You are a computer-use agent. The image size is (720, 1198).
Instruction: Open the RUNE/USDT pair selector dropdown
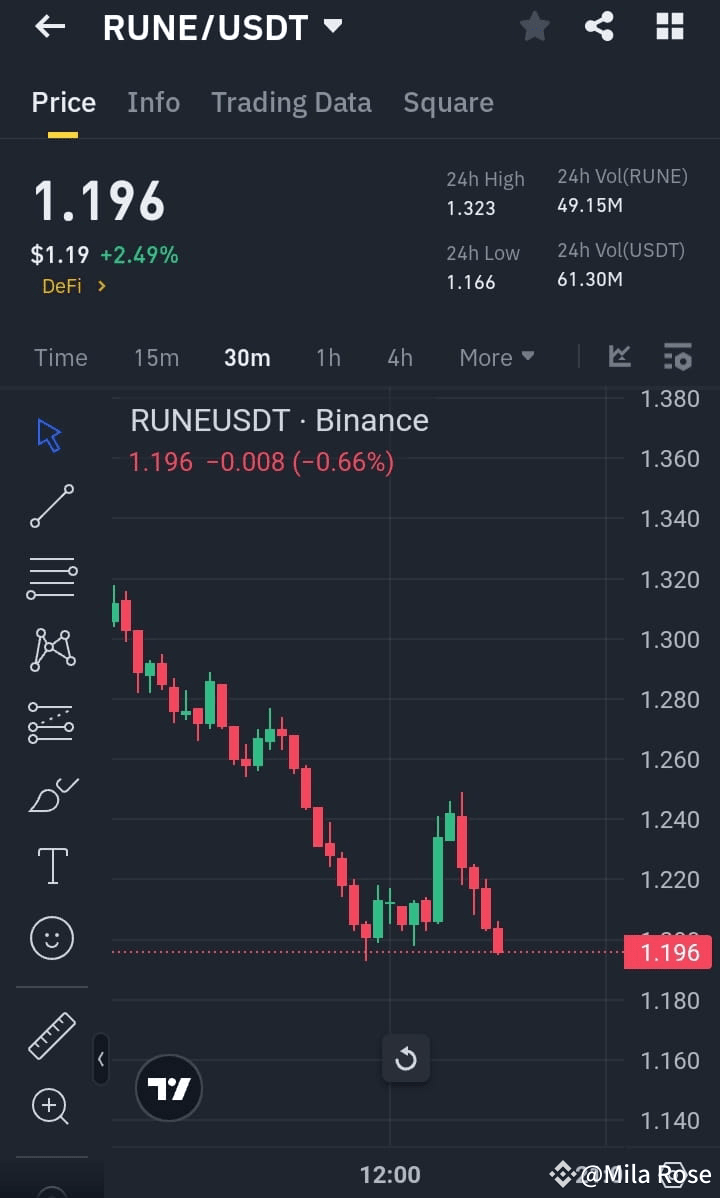[220, 27]
